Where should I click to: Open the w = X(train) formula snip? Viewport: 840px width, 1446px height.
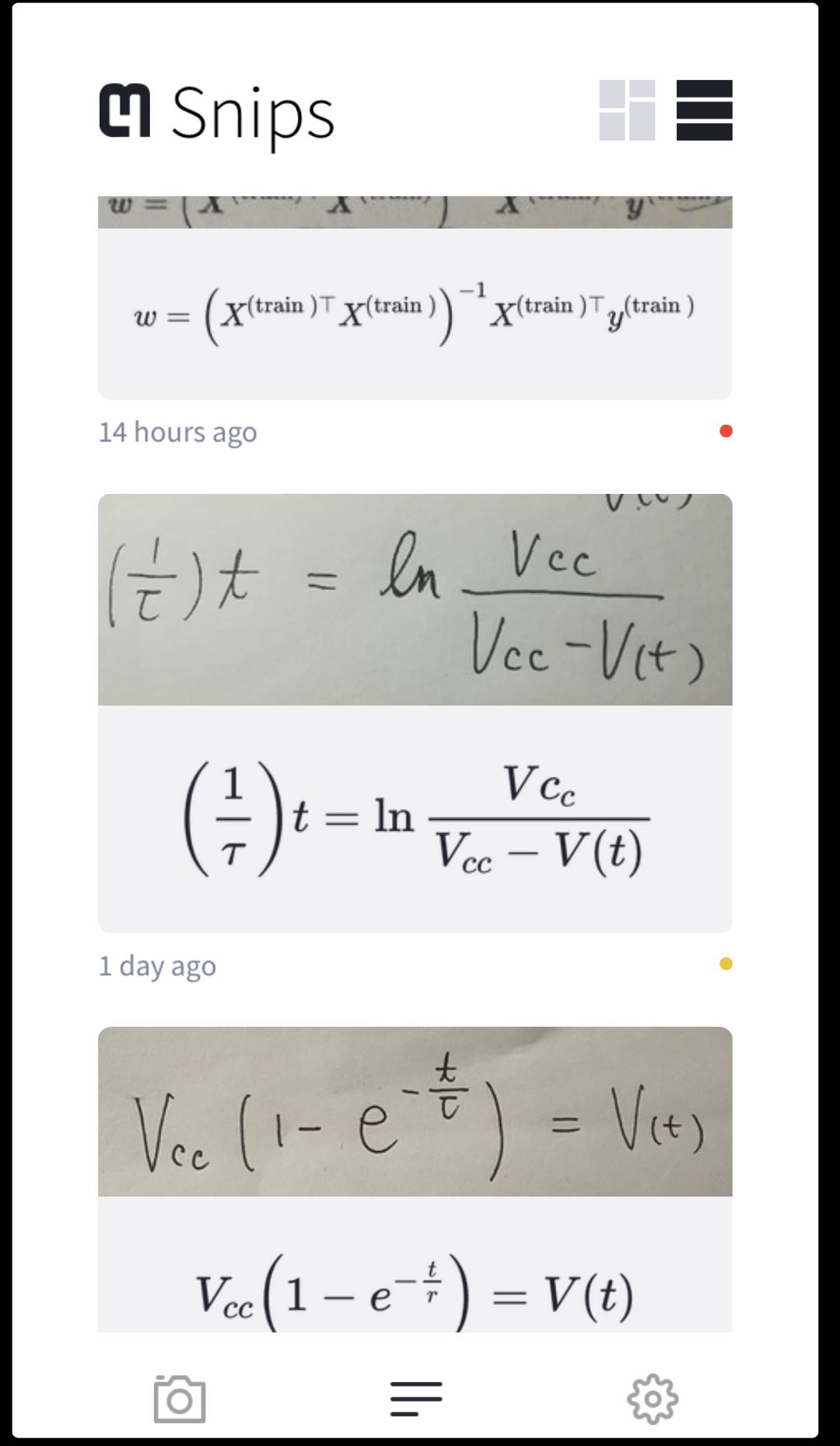coord(415,298)
